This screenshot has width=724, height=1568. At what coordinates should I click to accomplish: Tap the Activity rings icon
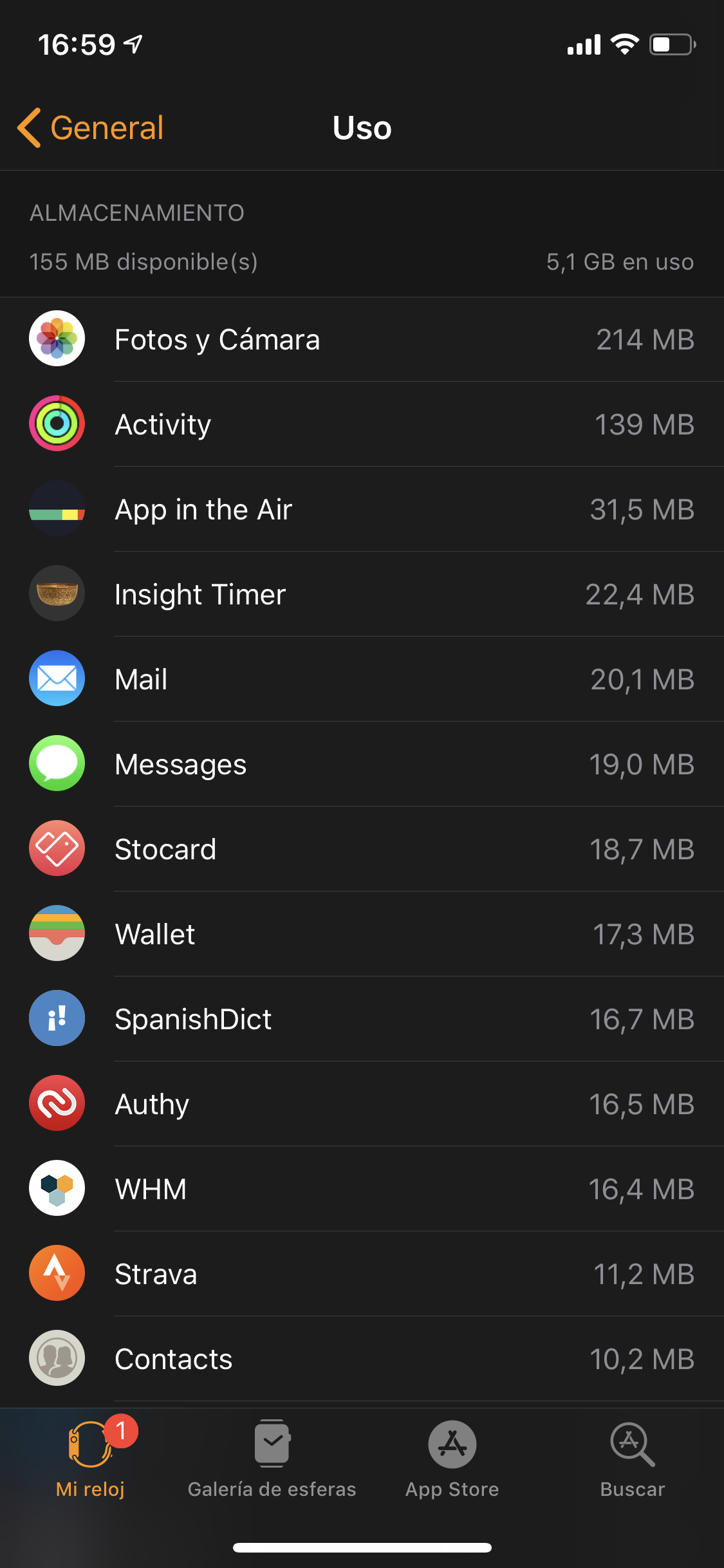pyautogui.click(x=57, y=424)
